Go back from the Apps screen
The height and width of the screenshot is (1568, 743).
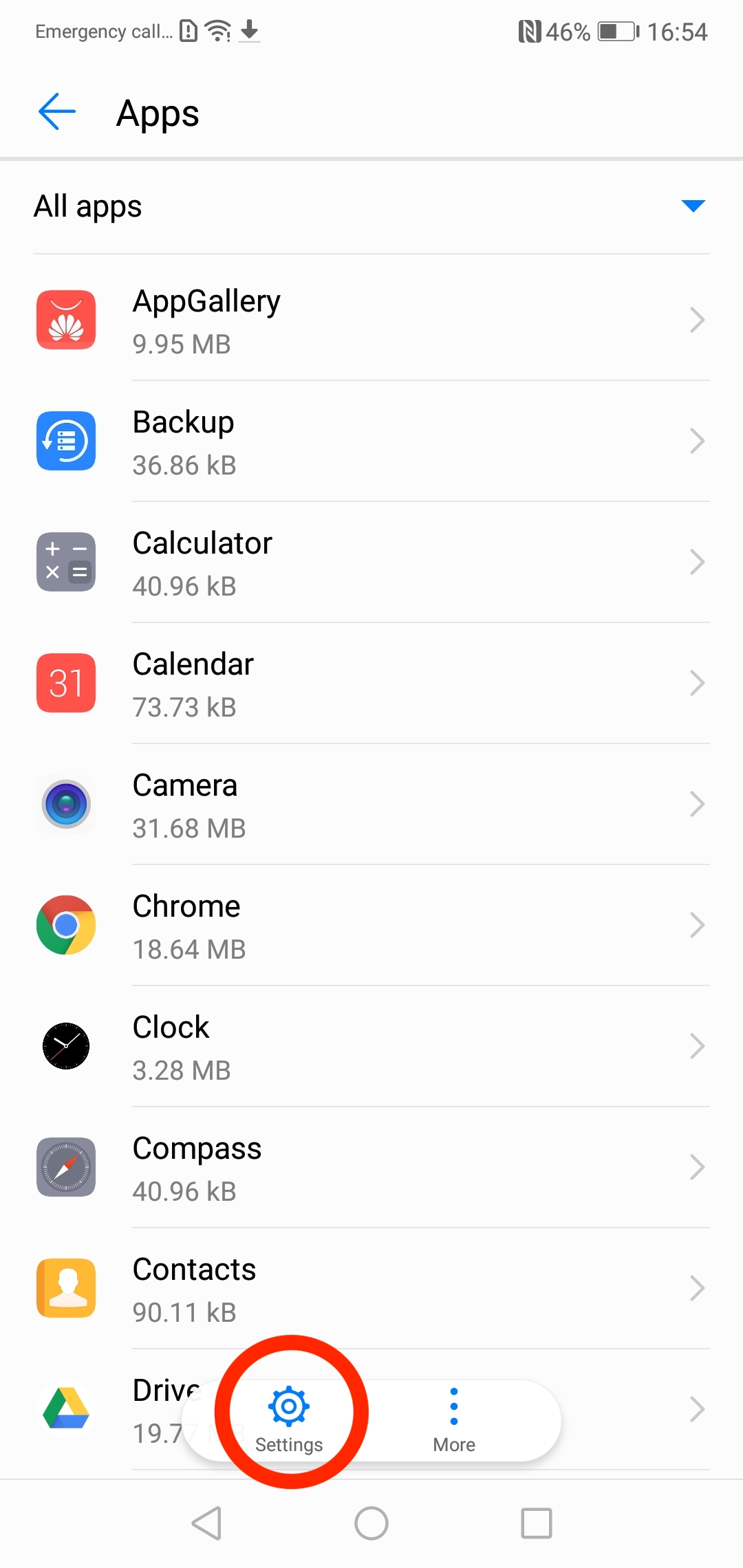(x=56, y=112)
